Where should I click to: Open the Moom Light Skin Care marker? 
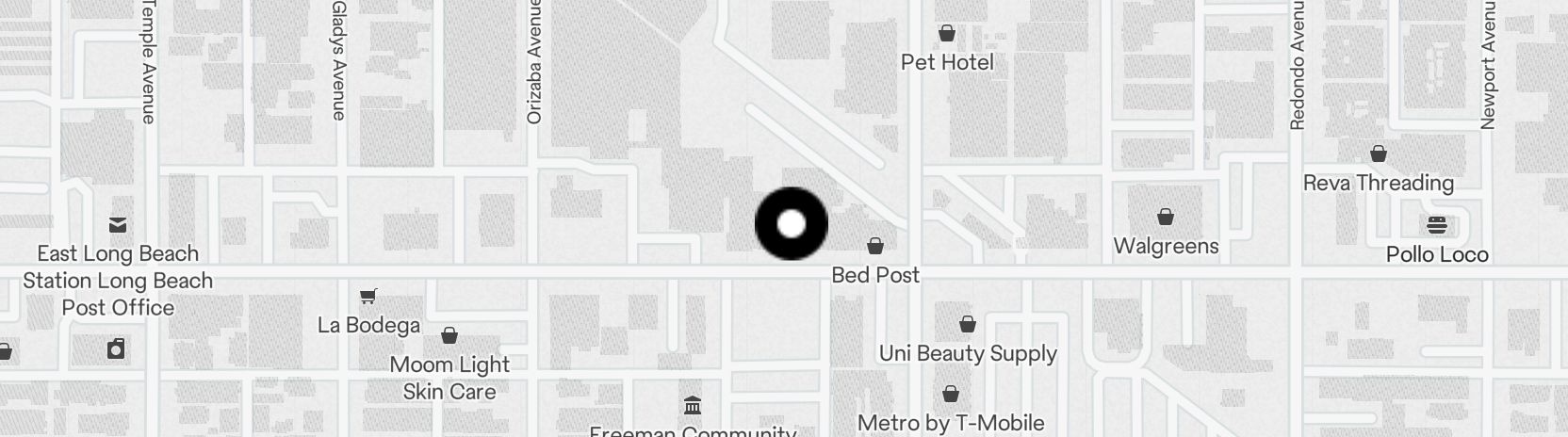coord(449,336)
